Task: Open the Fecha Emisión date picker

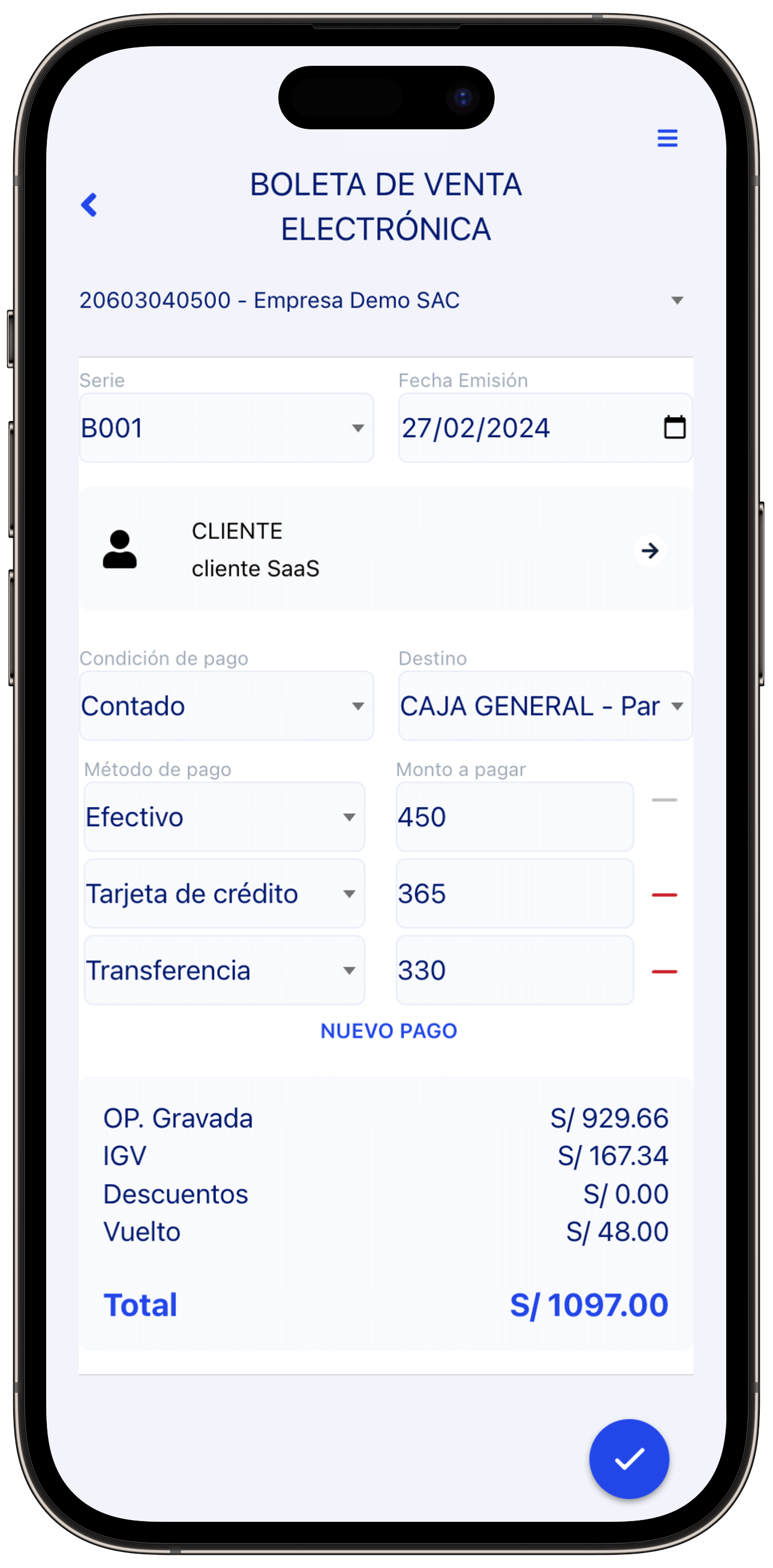Action: pyautogui.click(x=674, y=427)
